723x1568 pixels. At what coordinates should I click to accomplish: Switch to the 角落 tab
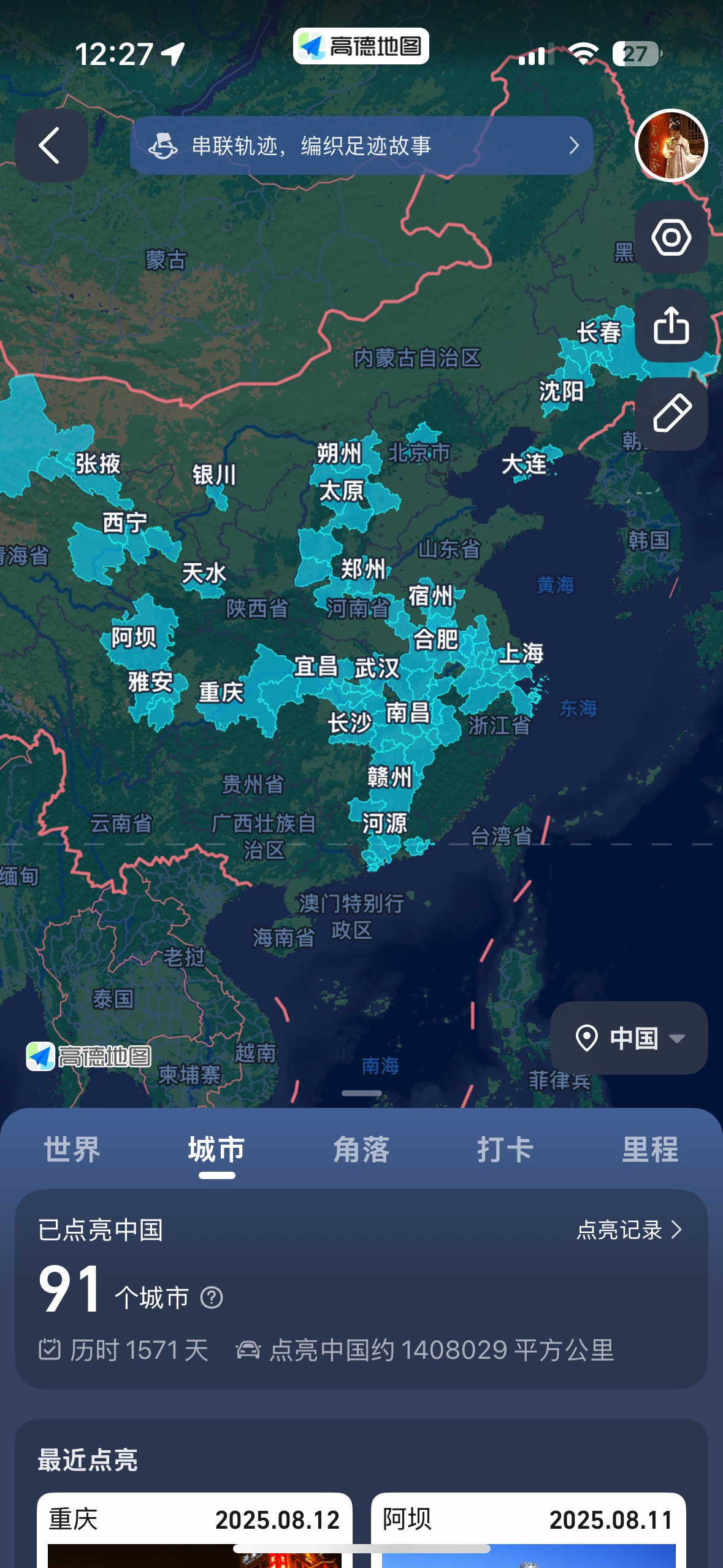[361, 1150]
